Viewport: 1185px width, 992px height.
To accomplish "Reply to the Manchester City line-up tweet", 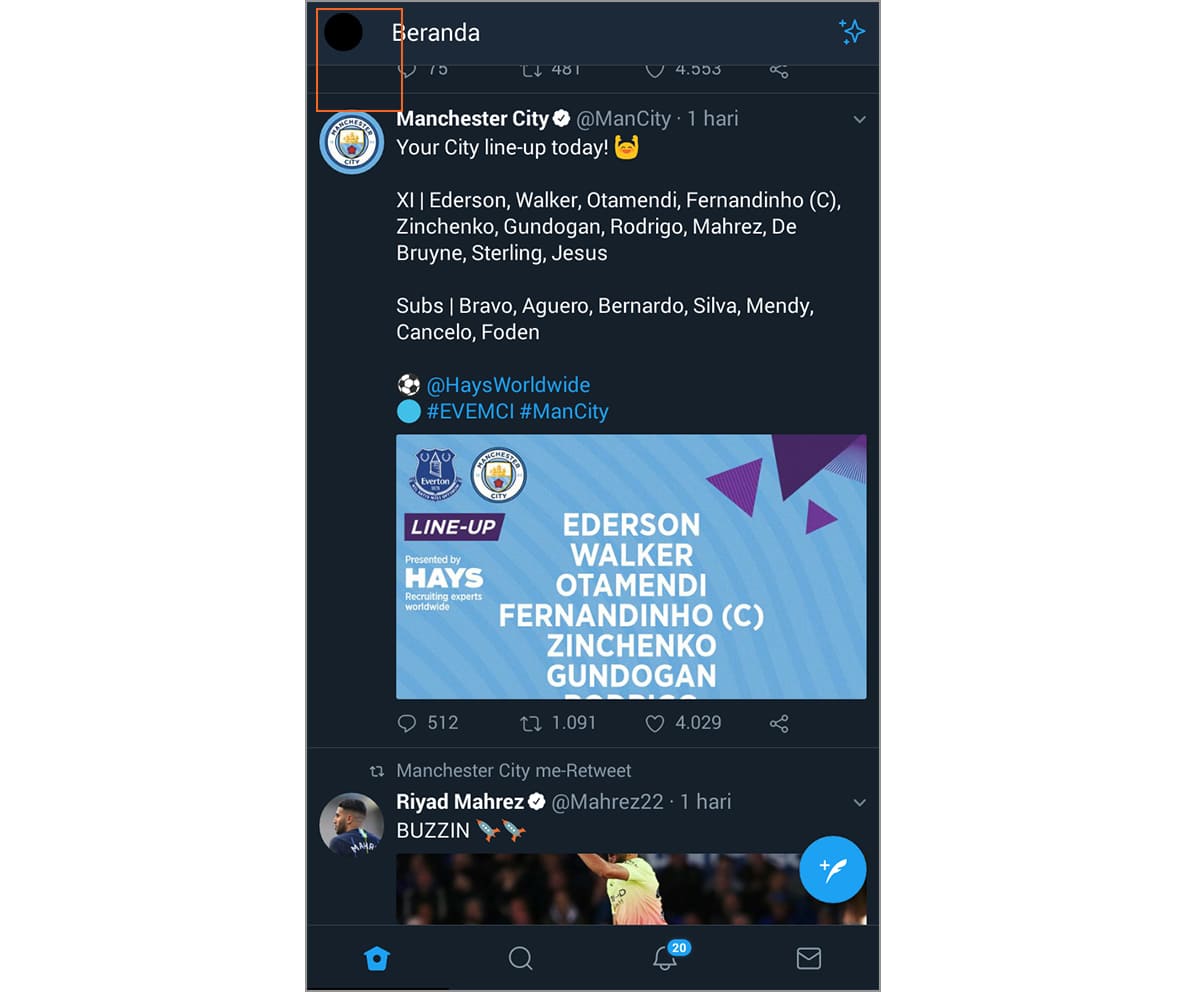I will tap(407, 723).
